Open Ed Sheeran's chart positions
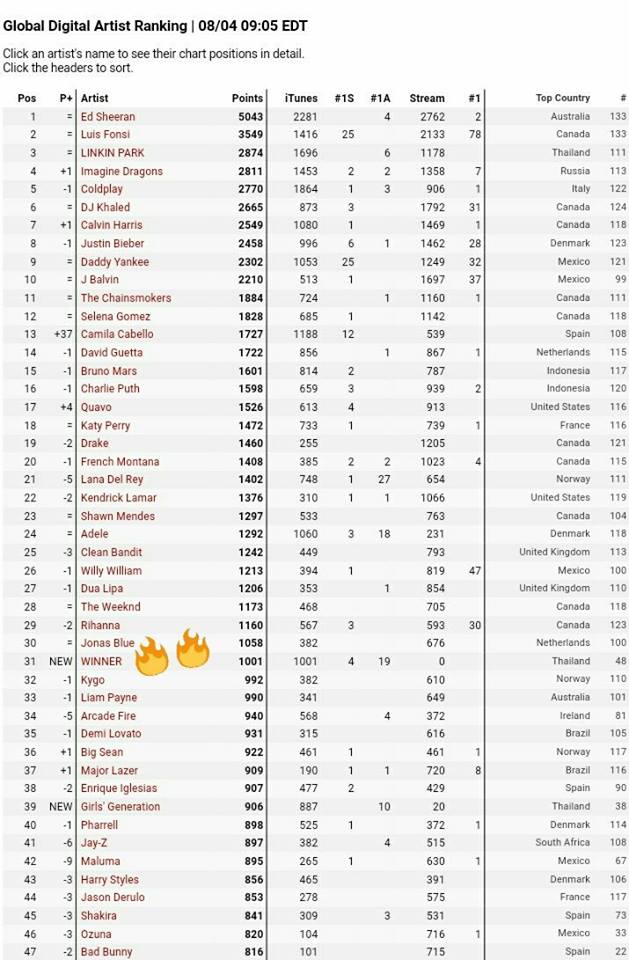 coord(107,116)
